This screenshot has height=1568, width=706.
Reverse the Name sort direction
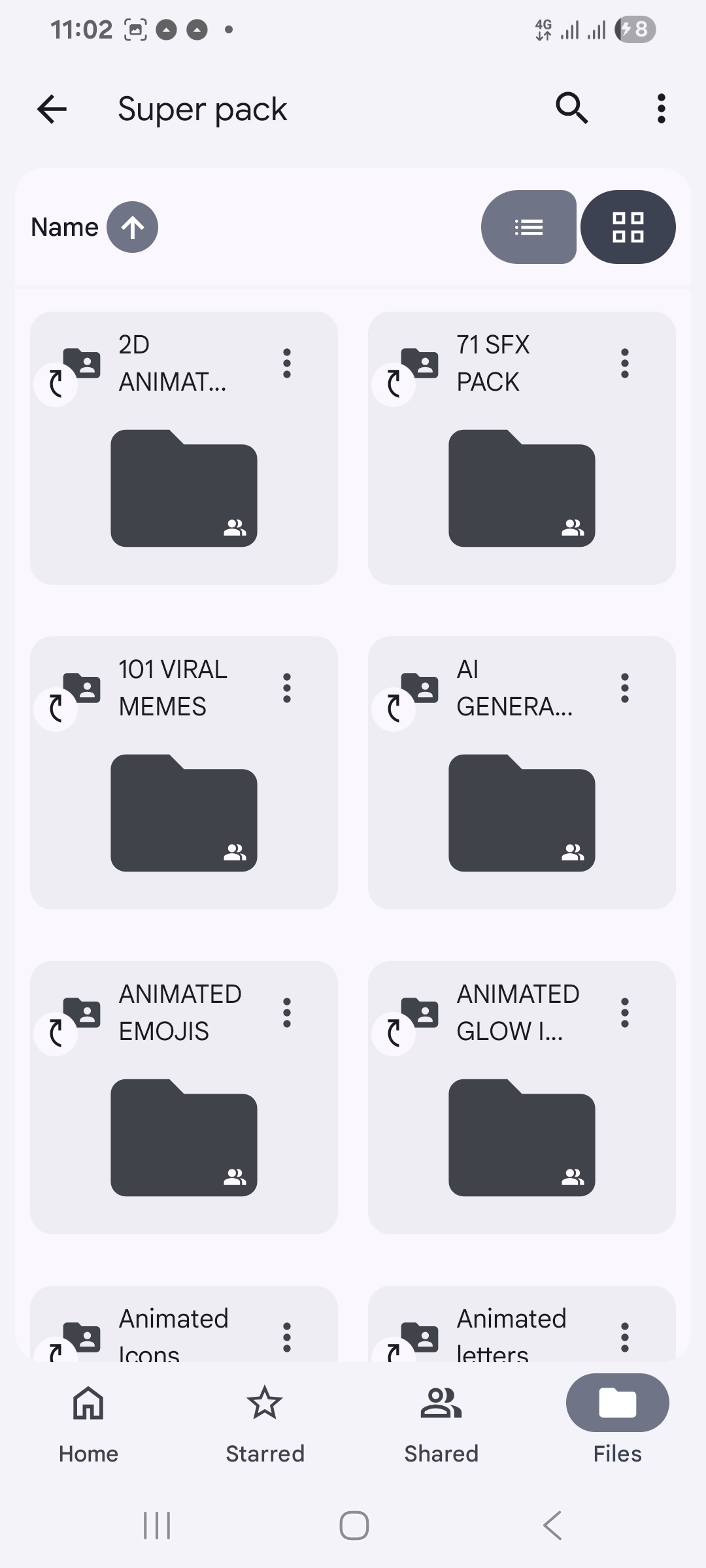tap(133, 227)
